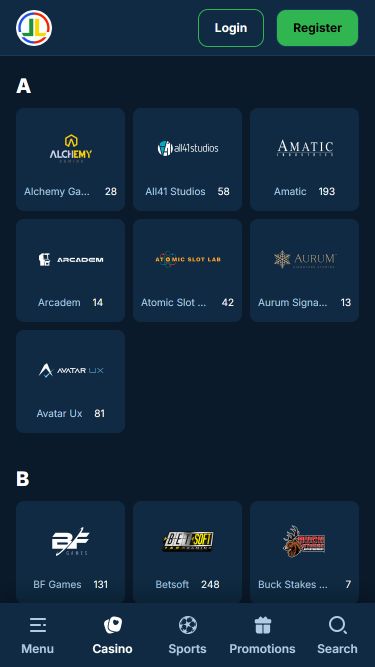
Task: Open the BF Games provider
Action: click(71, 552)
